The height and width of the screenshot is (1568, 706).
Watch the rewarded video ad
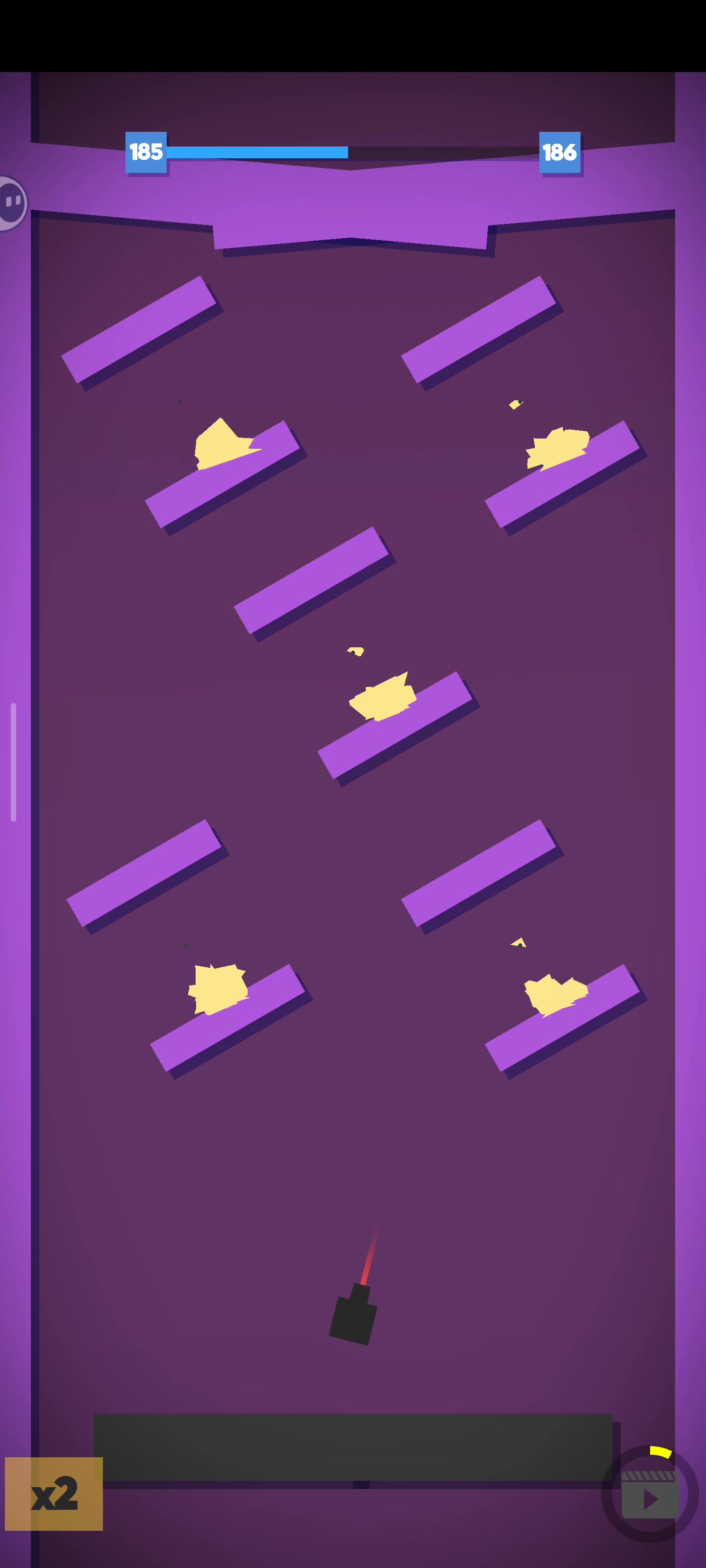(x=649, y=1494)
